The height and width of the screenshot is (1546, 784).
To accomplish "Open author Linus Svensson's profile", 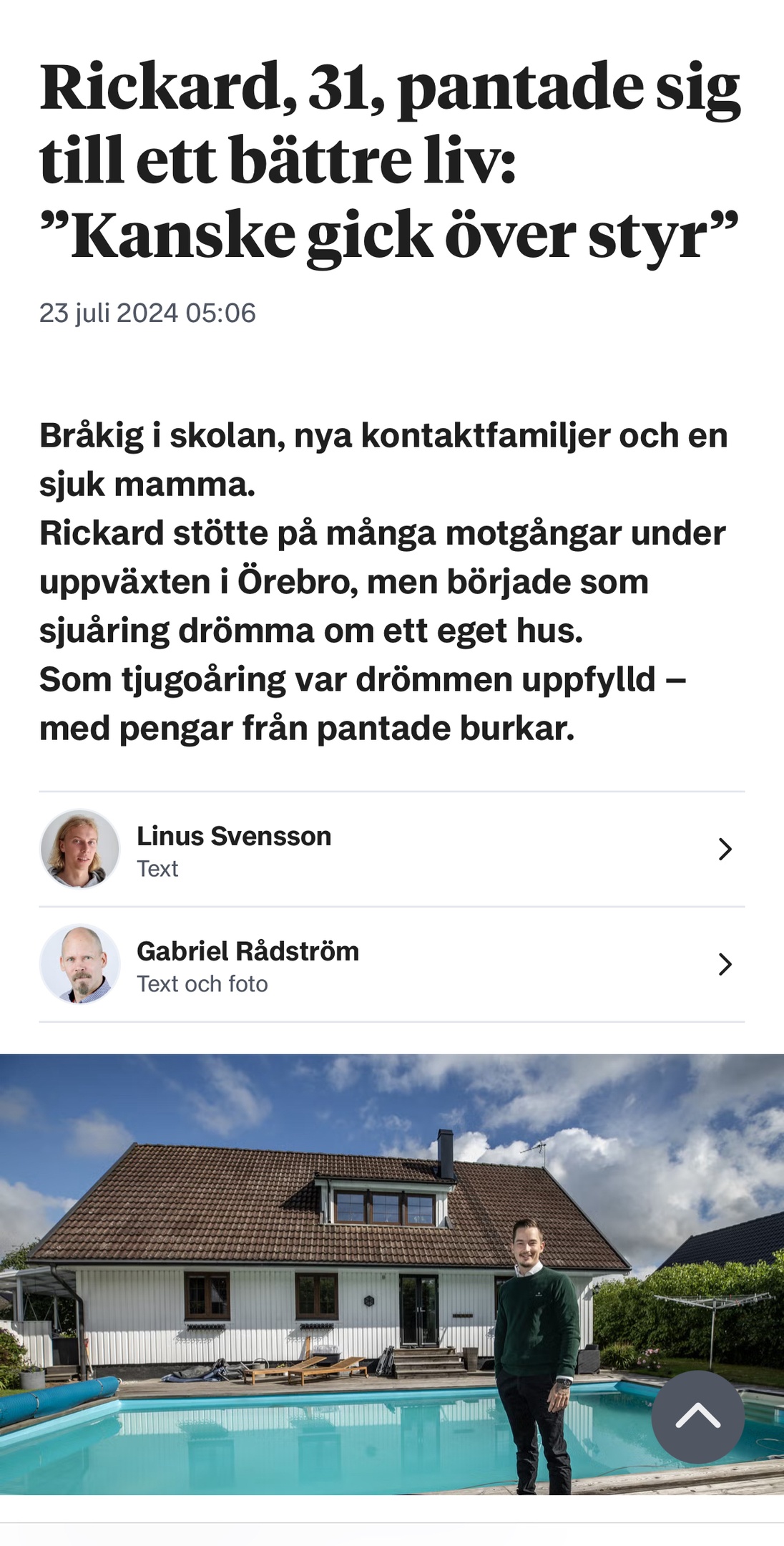I will [x=391, y=850].
